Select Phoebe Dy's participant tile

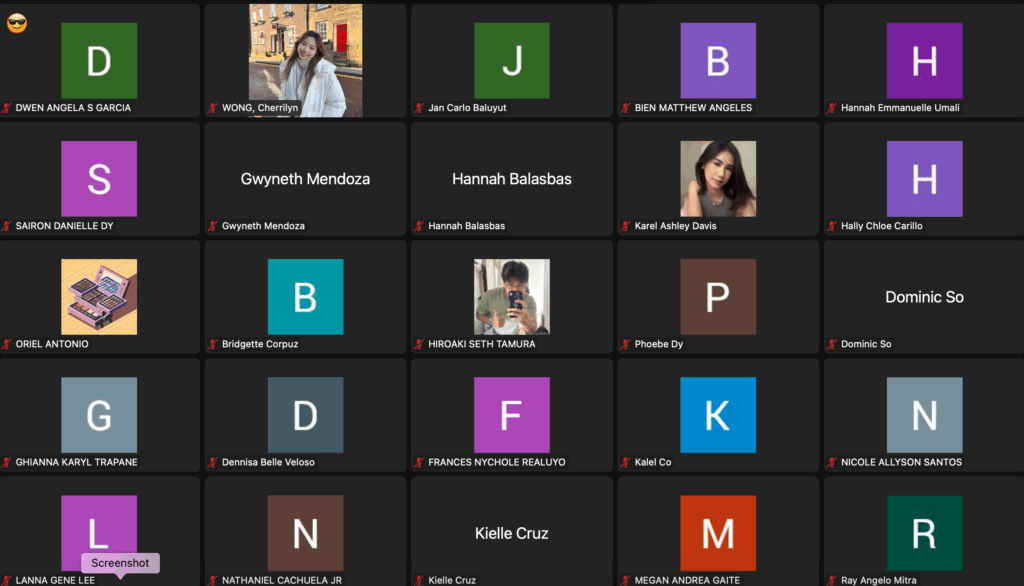[x=718, y=297]
